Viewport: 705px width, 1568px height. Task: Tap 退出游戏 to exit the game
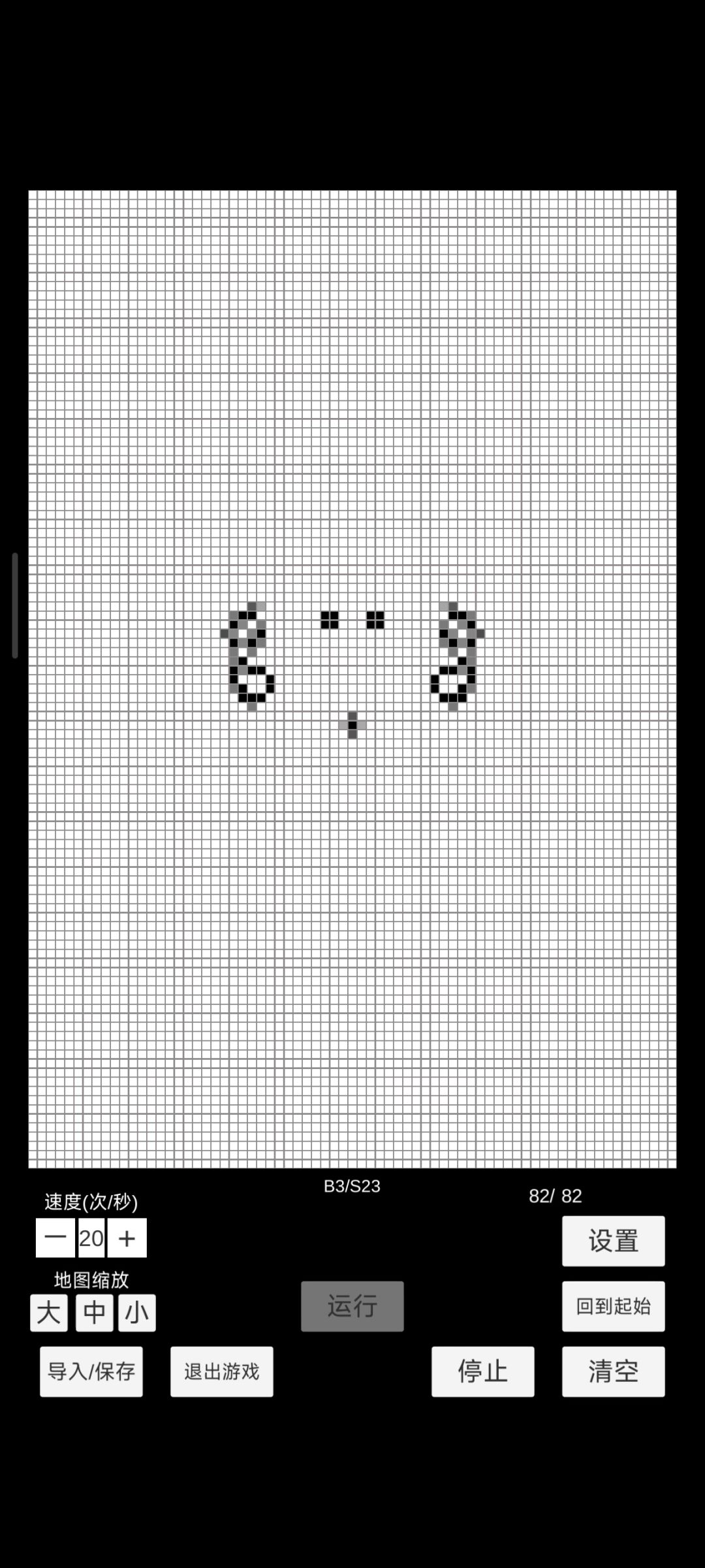coord(222,1371)
